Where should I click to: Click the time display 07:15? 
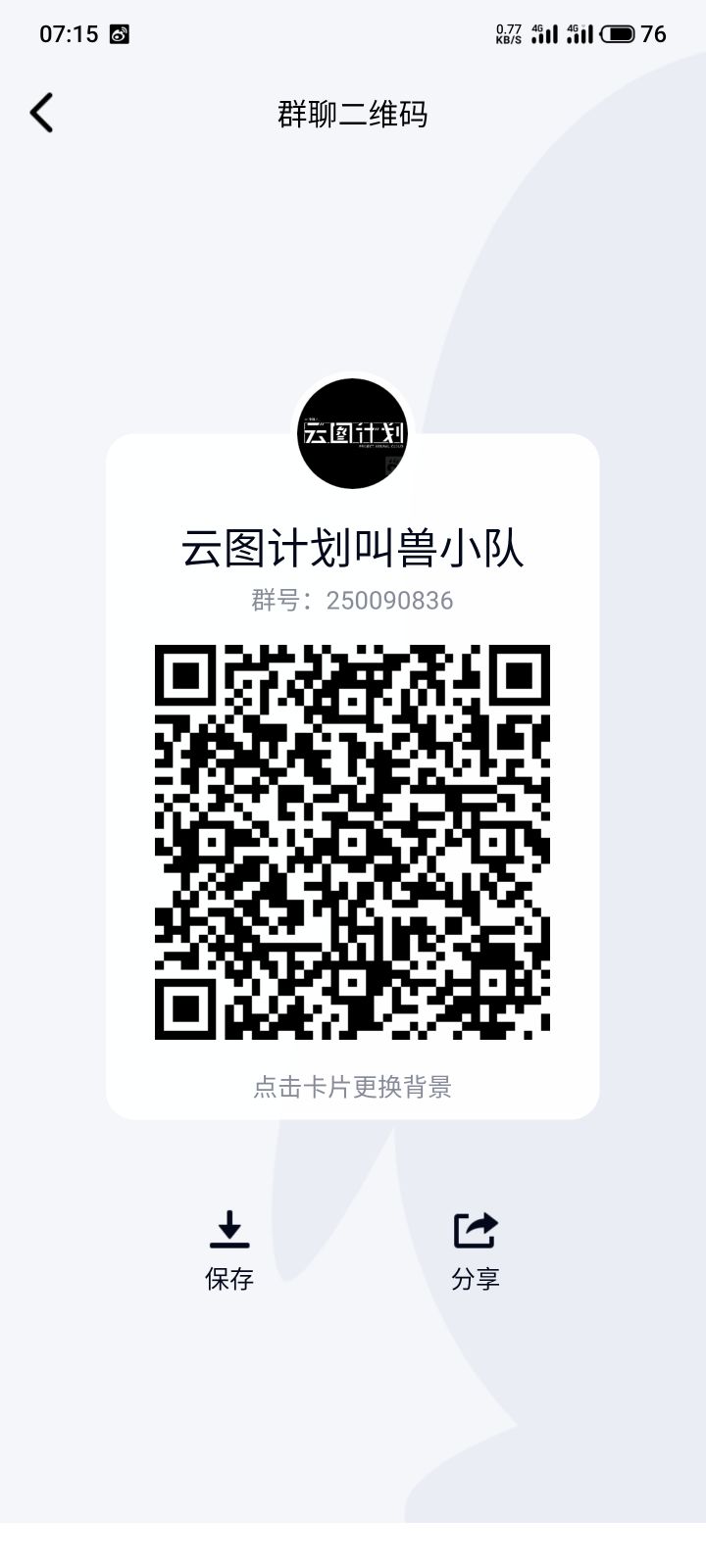(67, 32)
